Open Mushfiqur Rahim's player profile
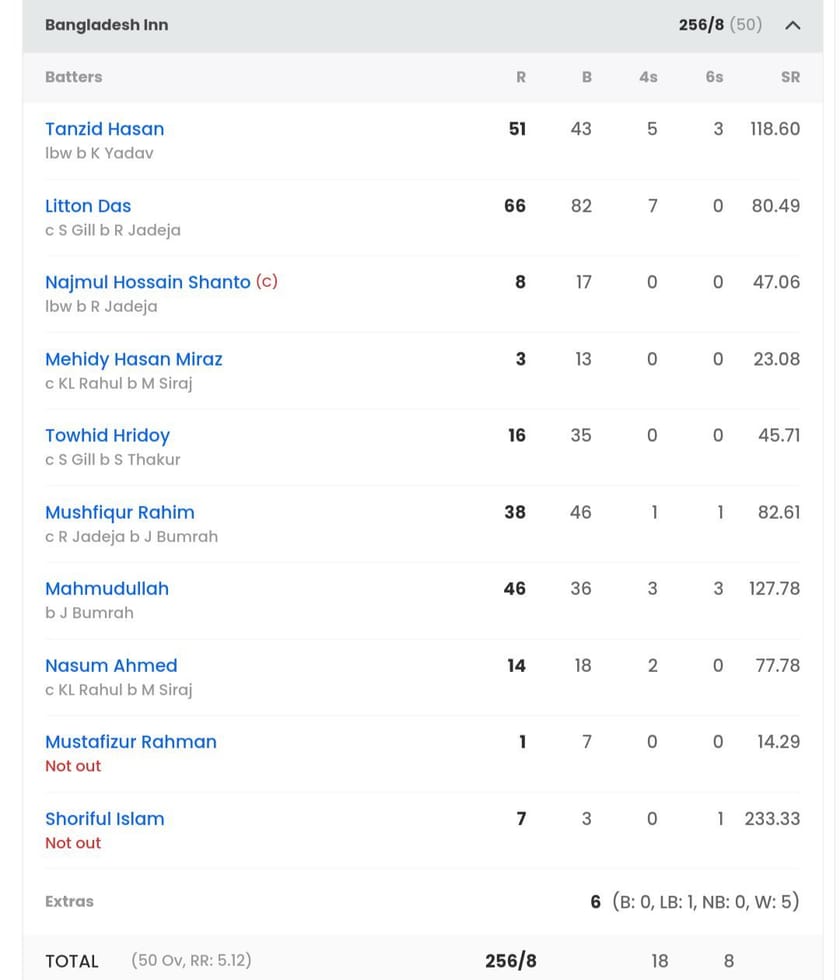 coord(120,512)
